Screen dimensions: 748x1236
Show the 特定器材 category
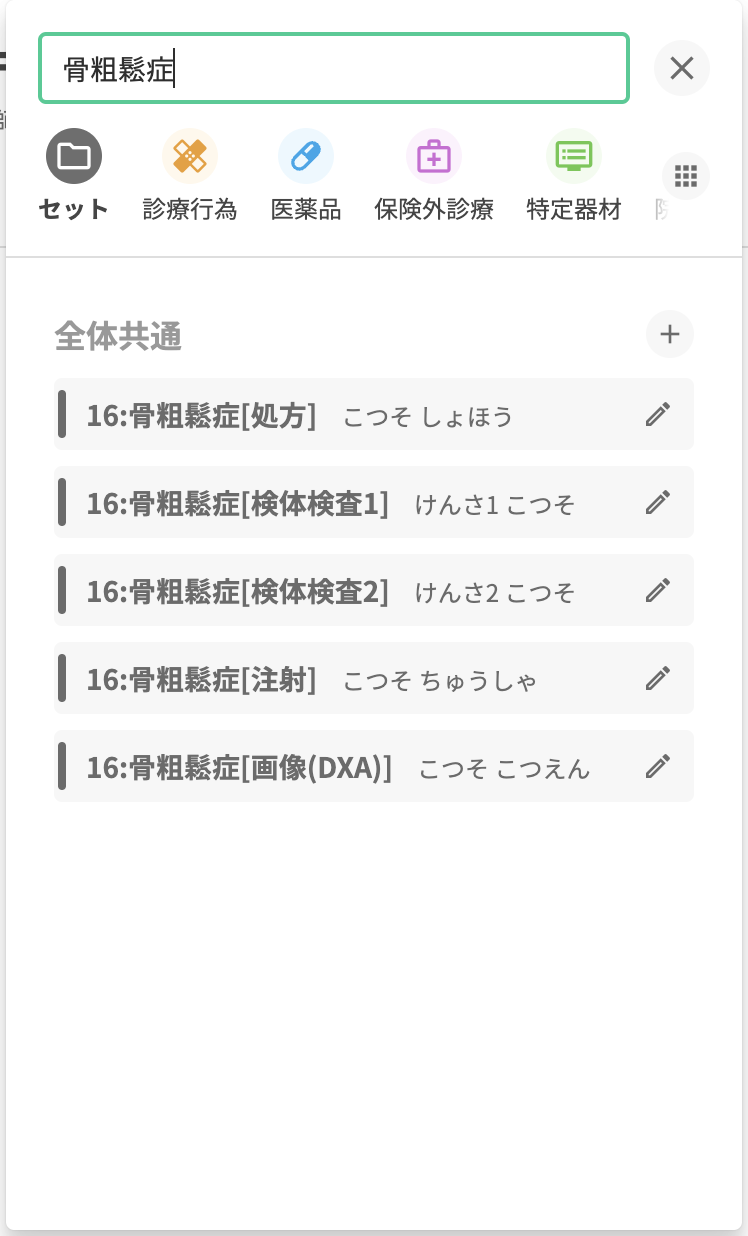(574, 175)
